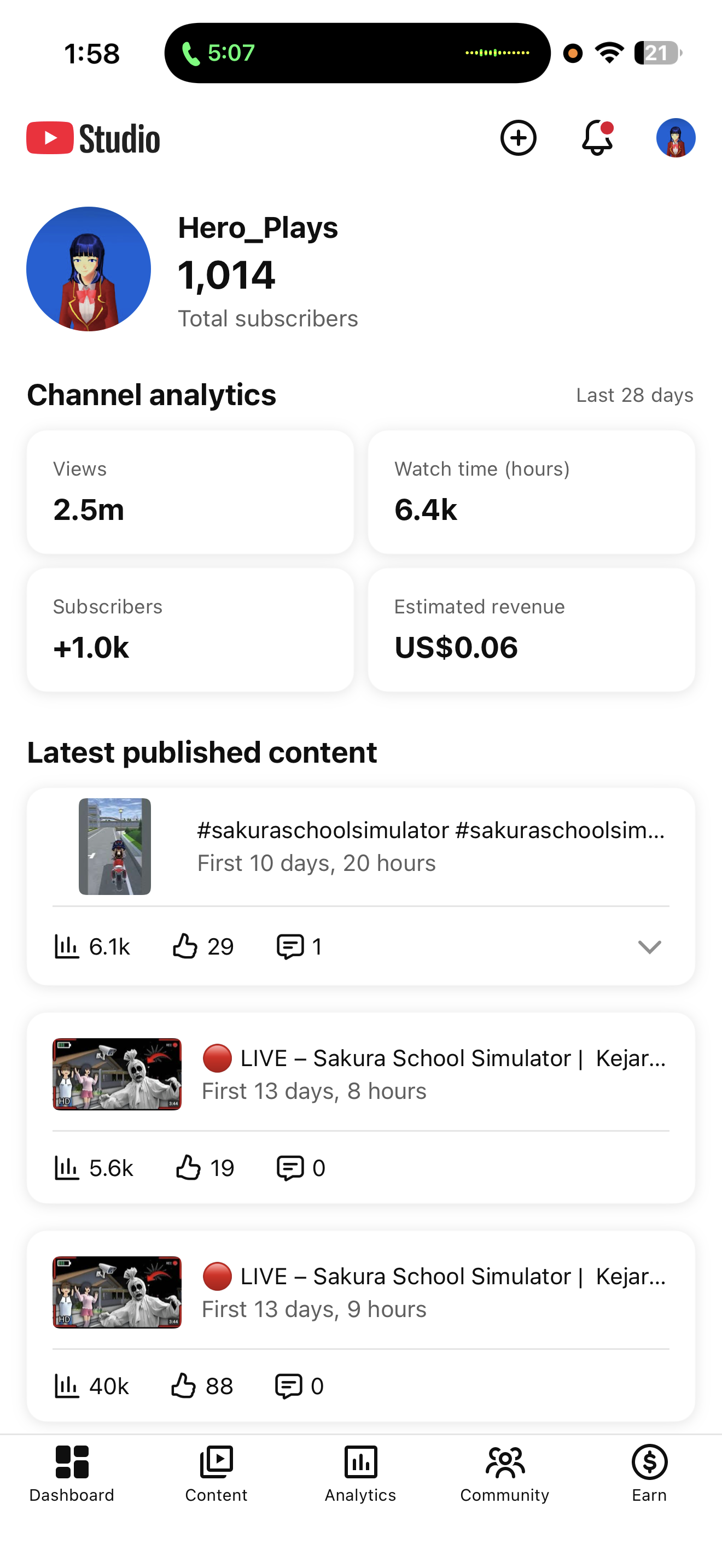
Task: Expand stats for the #sakuraschoolsimulator video
Action: (649, 946)
